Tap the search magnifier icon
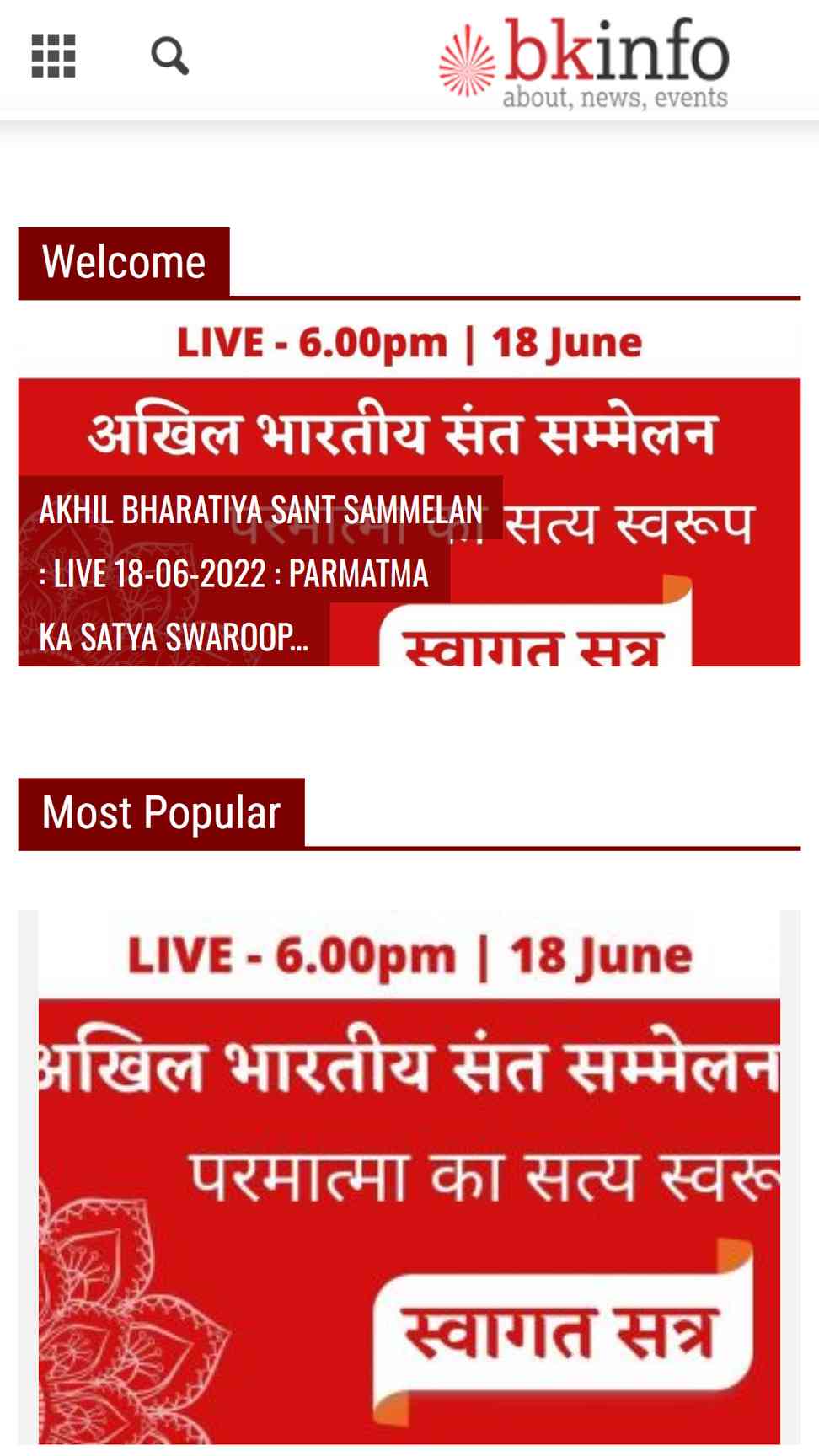Screen dimensions: 819x1456 coord(169,56)
